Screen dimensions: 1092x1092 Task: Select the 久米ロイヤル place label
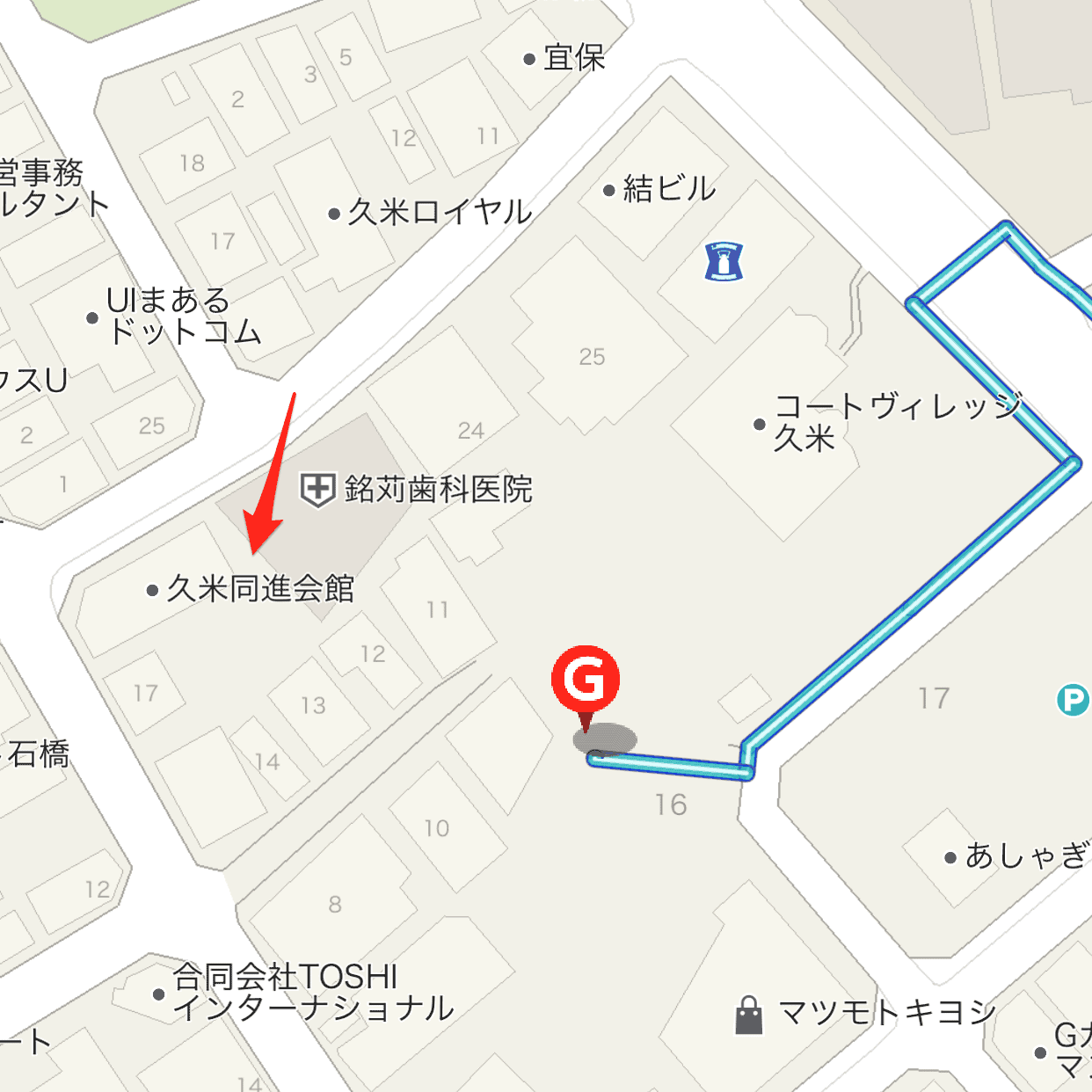[438, 212]
